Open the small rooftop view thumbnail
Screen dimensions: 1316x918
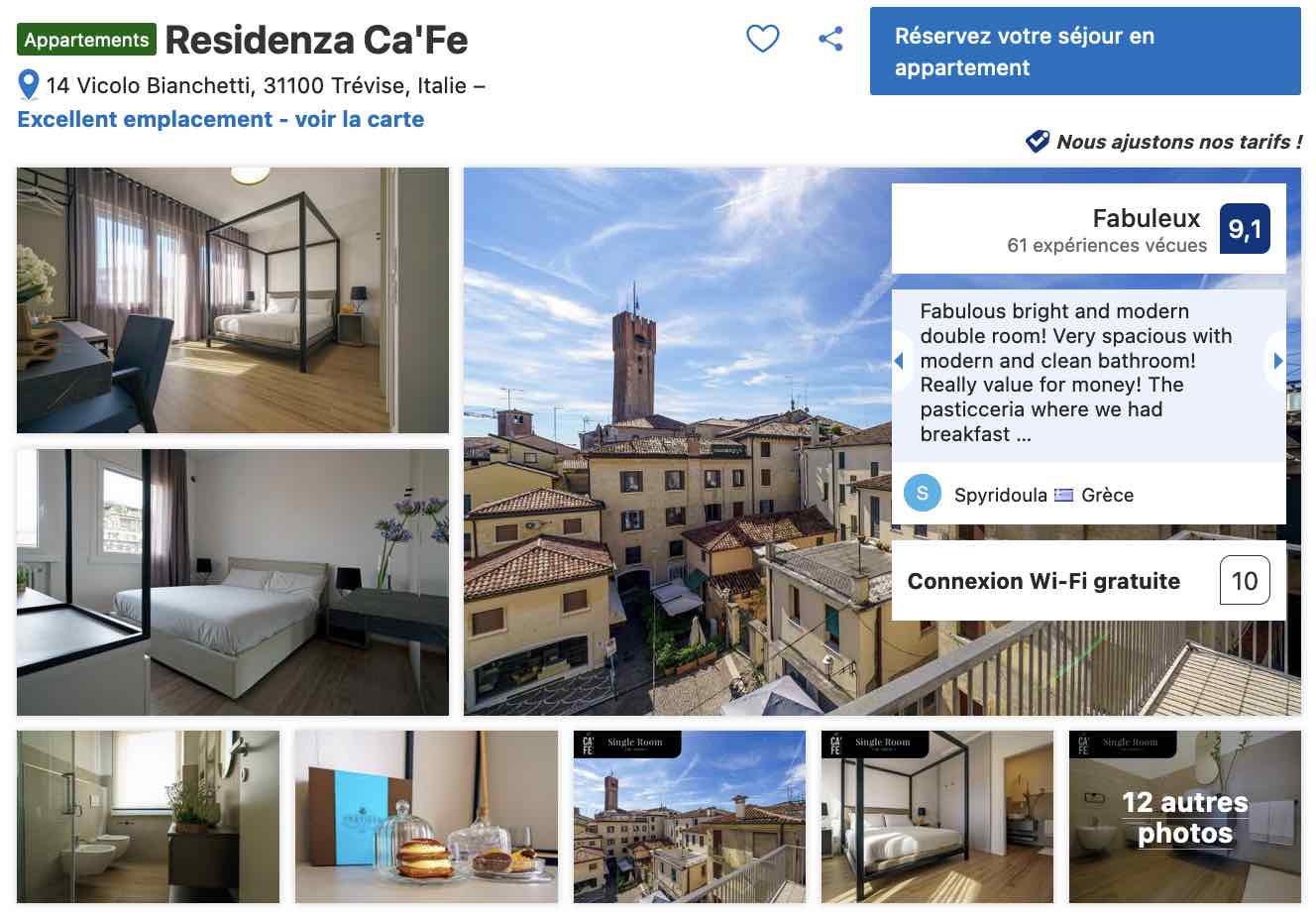[x=689, y=817]
